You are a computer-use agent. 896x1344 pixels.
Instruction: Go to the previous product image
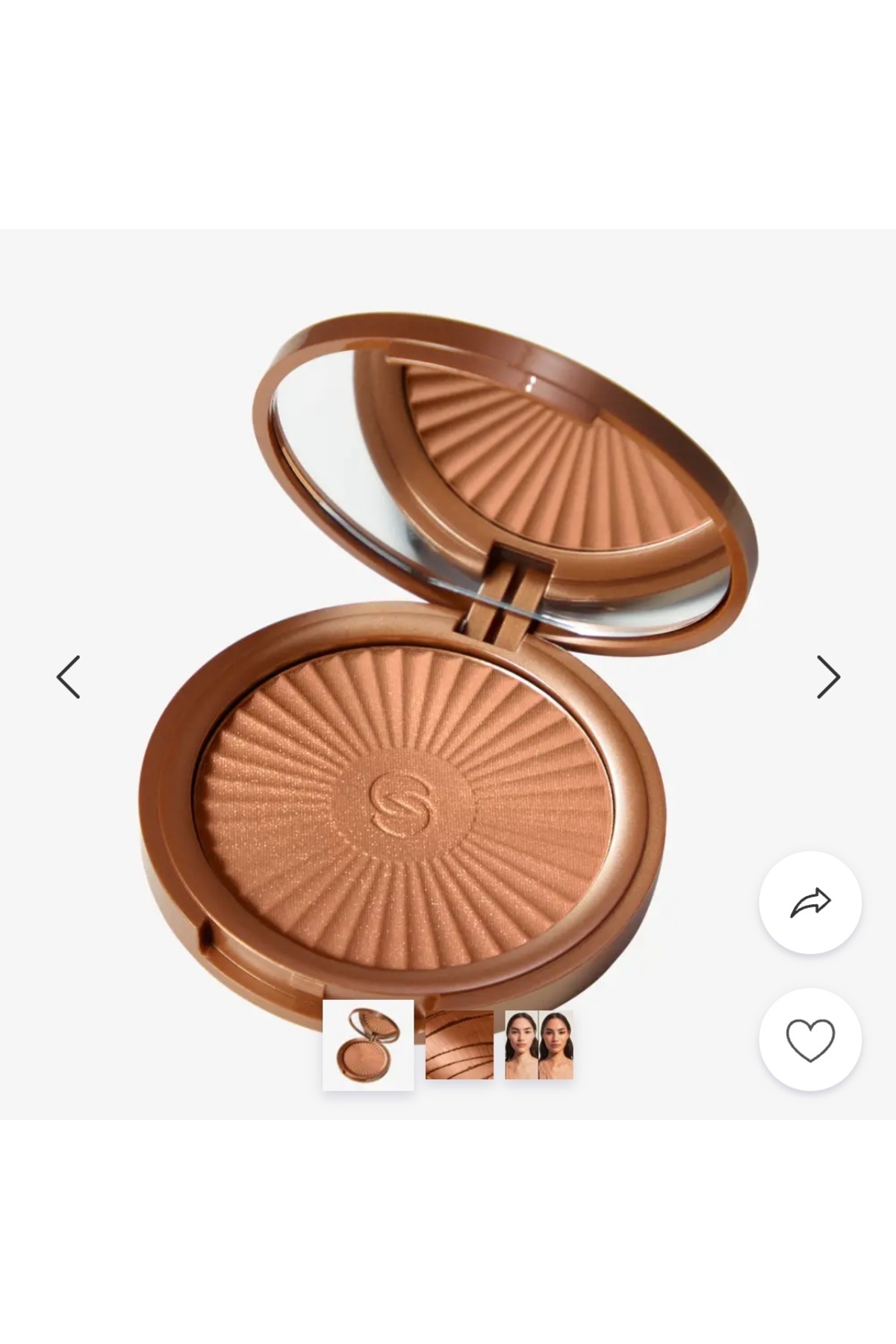click(x=68, y=677)
